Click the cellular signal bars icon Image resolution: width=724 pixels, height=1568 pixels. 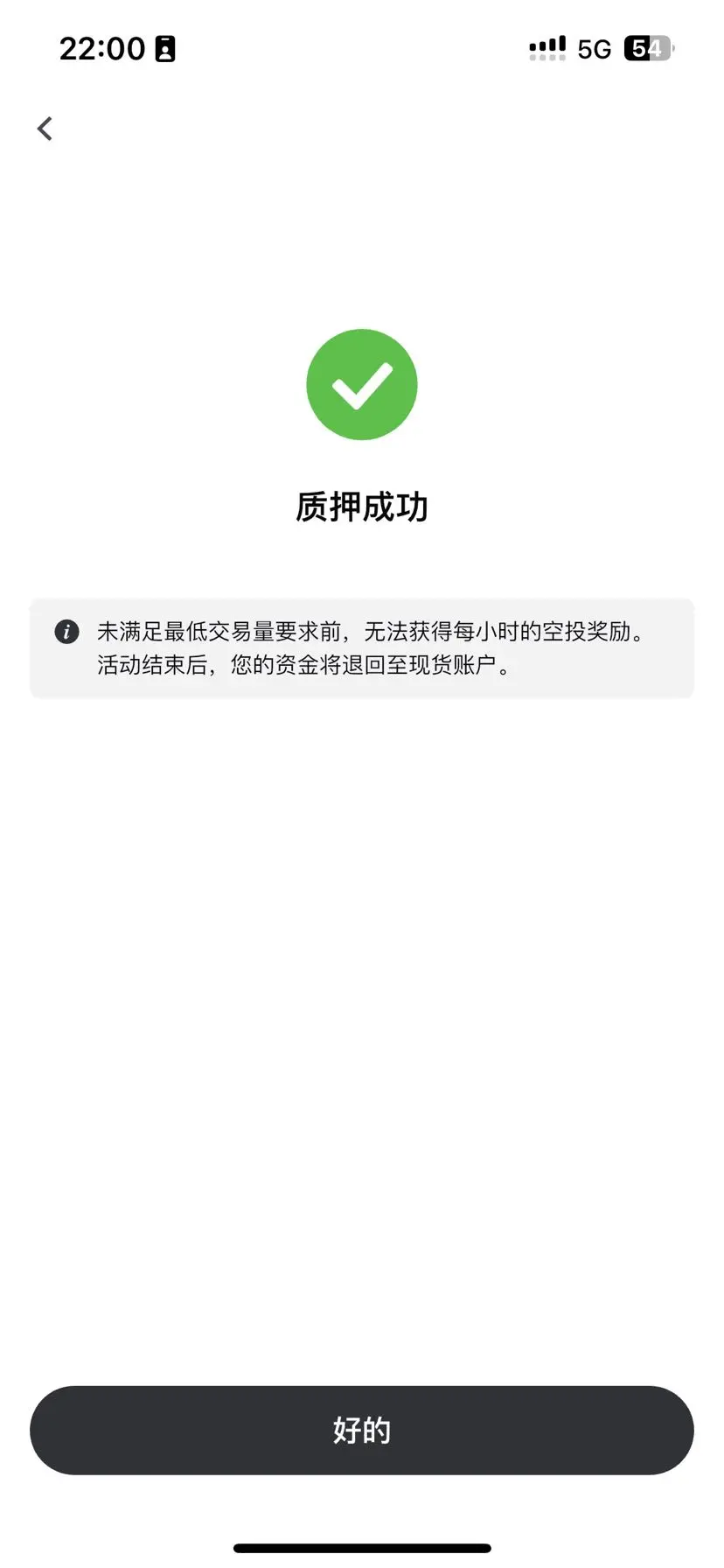546,48
